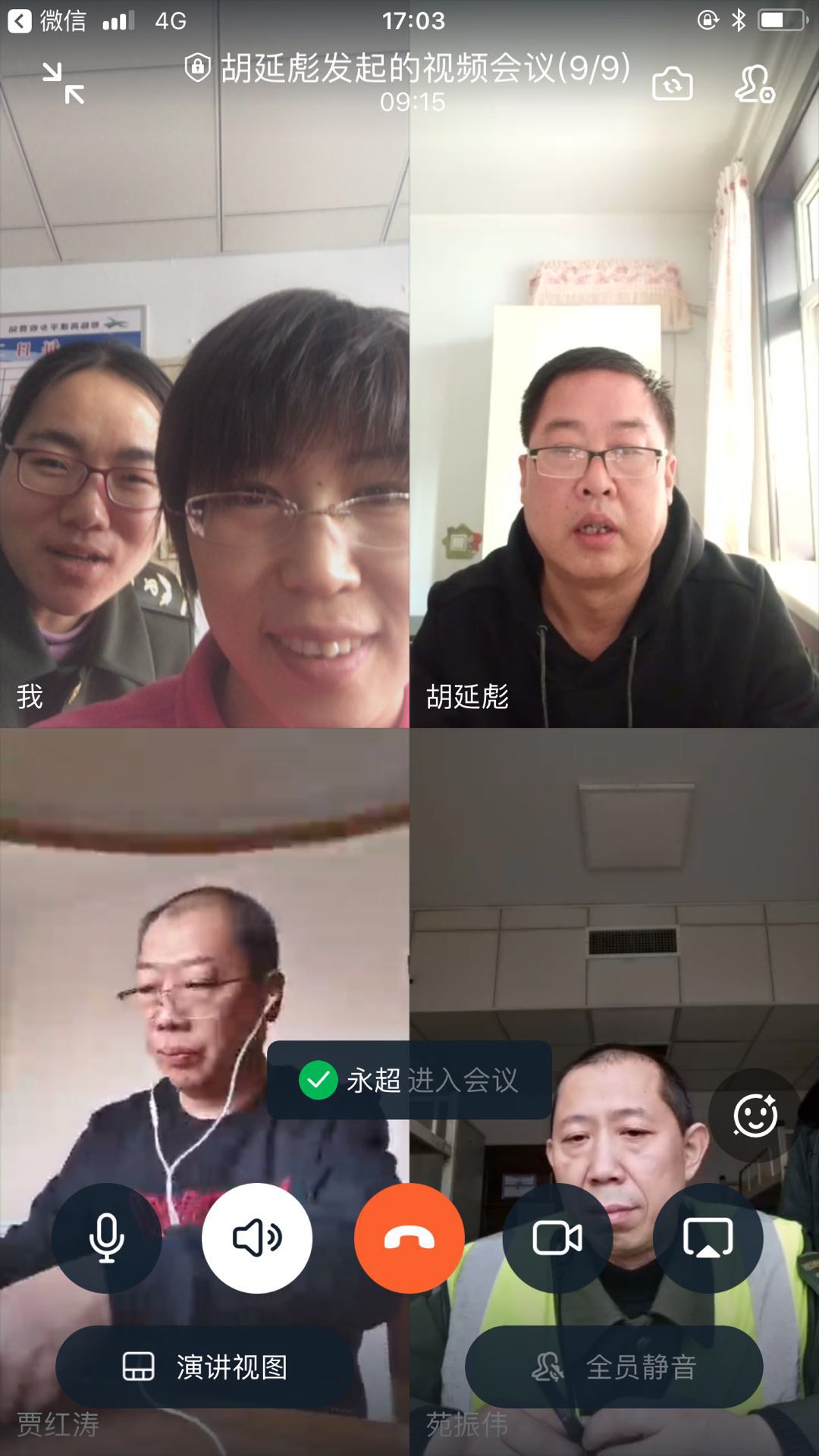The width and height of the screenshot is (819, 1456).
Task: Start screen casting
Action: [708, 1238]
